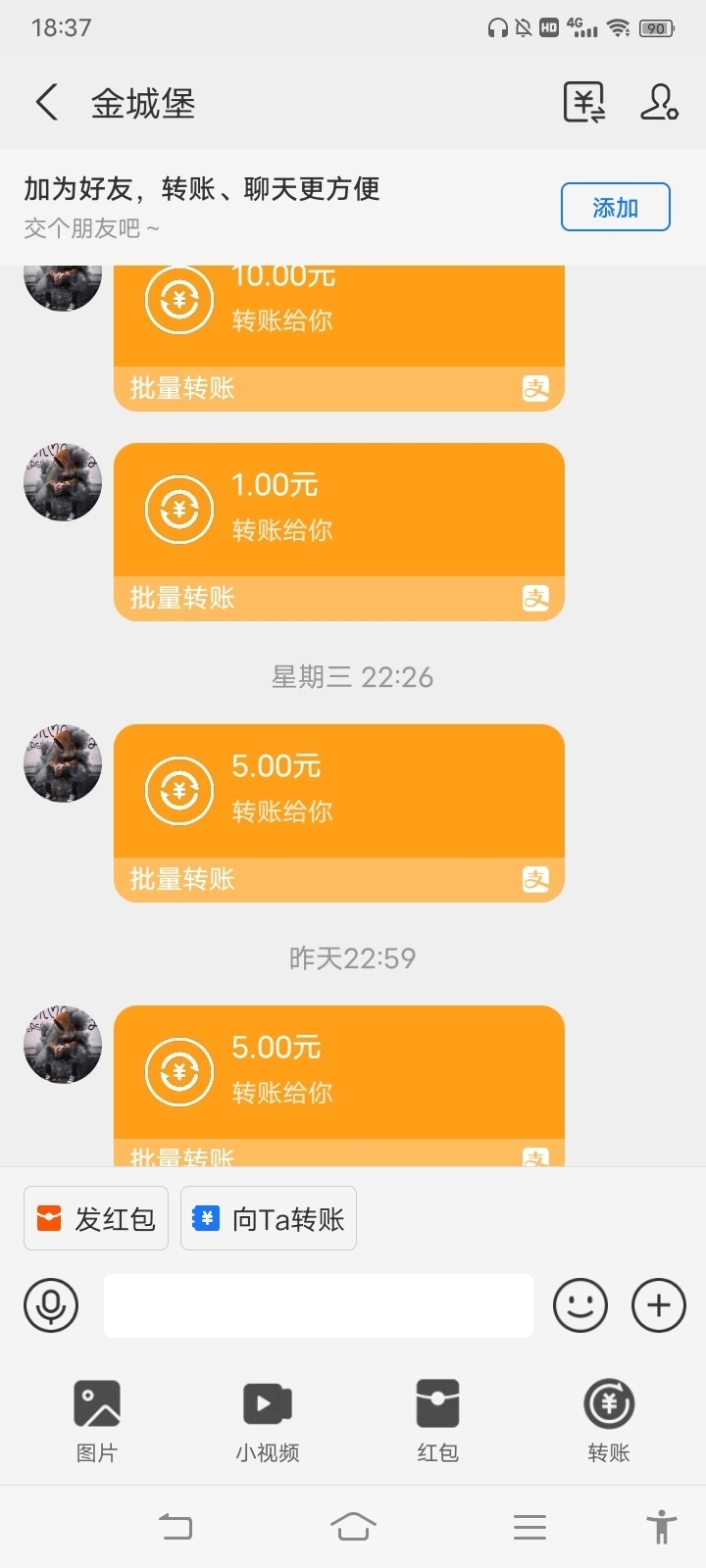
Task: Tap the system home button
Action: click(x=353, y=1527)
